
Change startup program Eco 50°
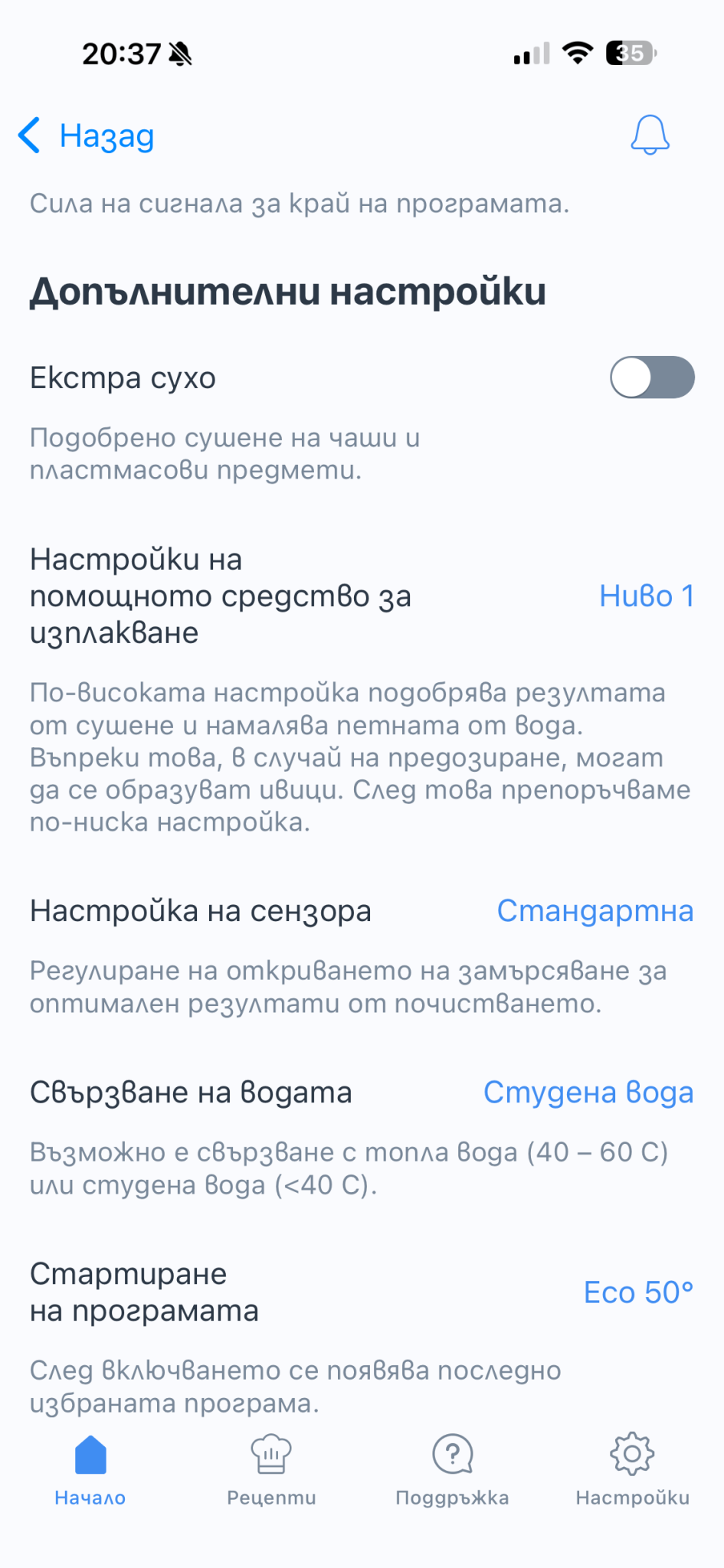point(637,1292)
